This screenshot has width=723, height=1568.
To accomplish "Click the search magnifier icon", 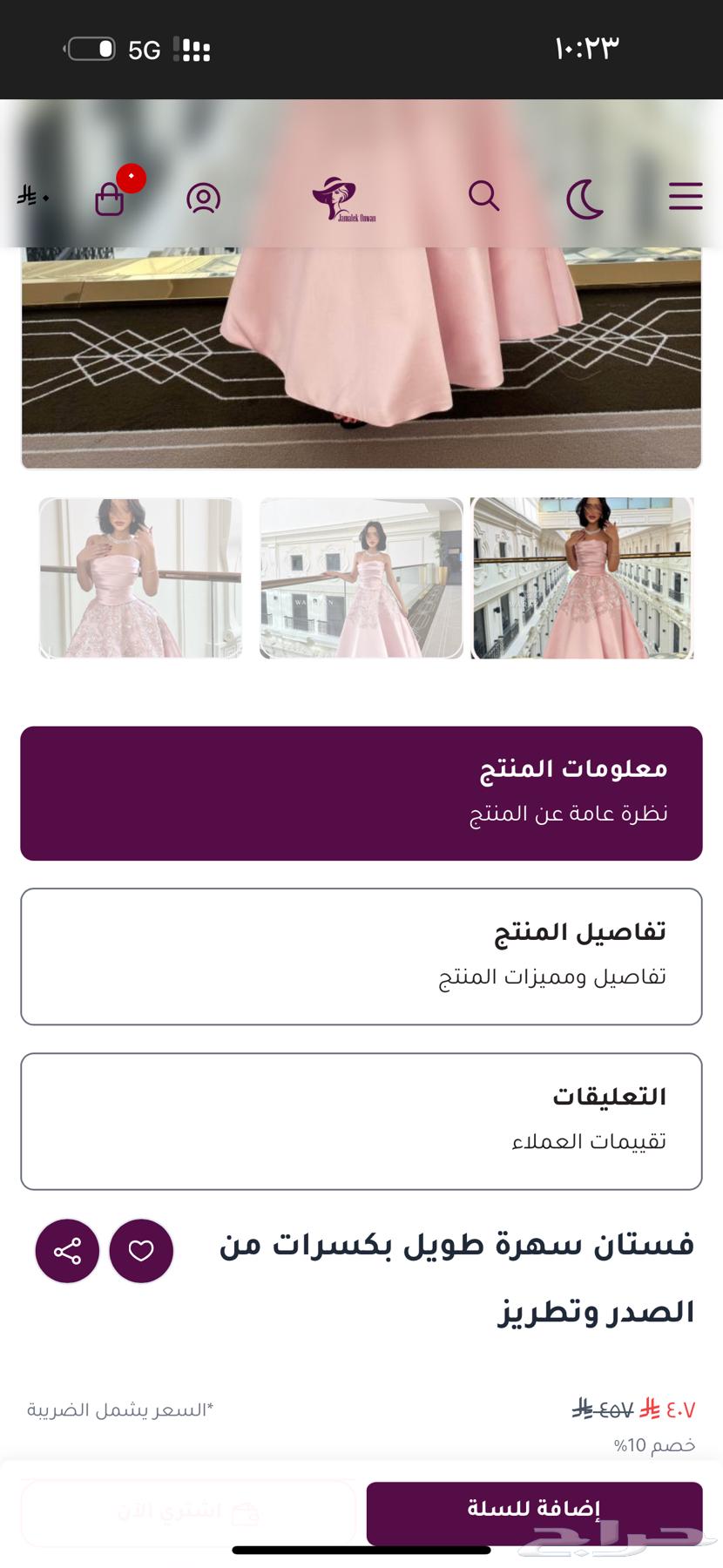I will click(x=485, y=197).
